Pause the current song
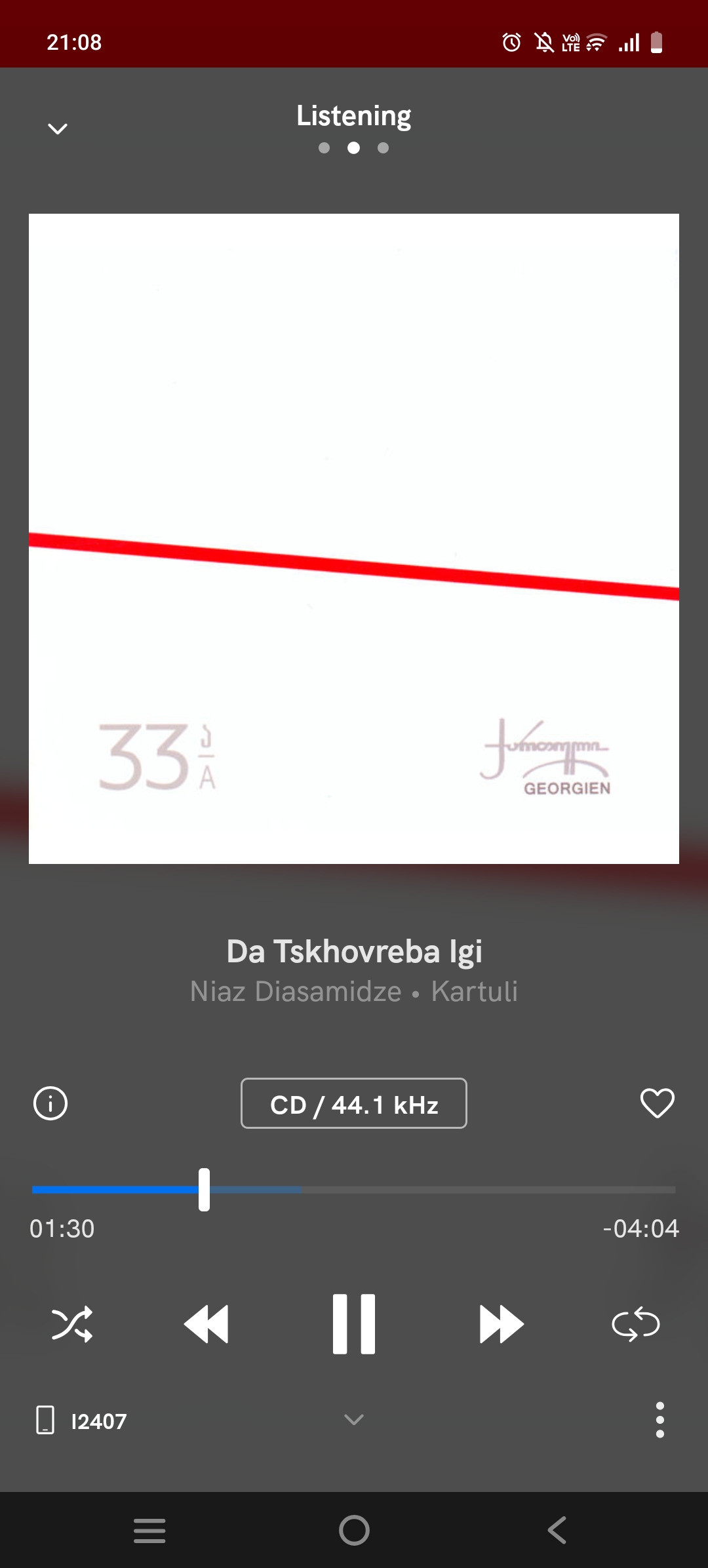708x1568 pixels. click(354, 1324)
